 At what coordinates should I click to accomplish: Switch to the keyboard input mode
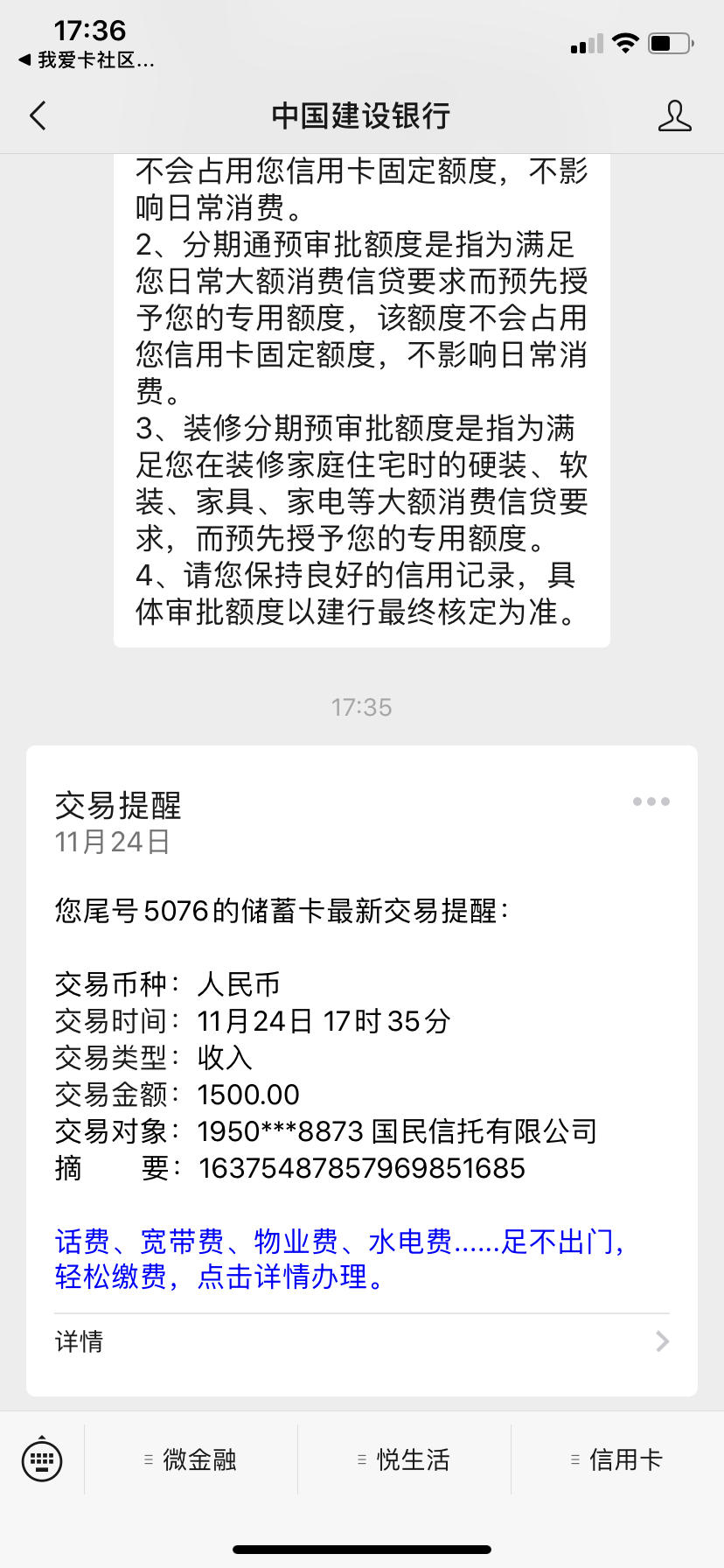coord(41,1459)
